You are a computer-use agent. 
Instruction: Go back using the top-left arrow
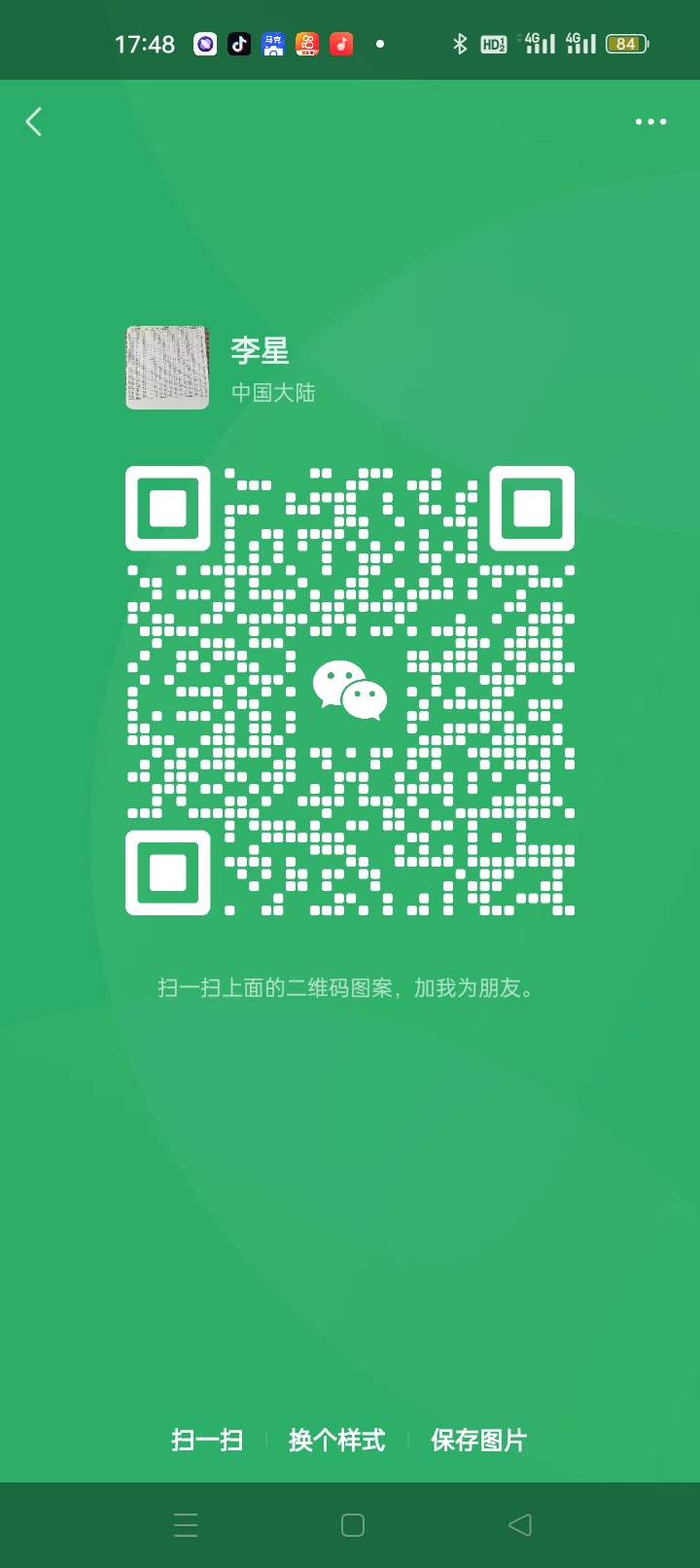coord(34,122)
